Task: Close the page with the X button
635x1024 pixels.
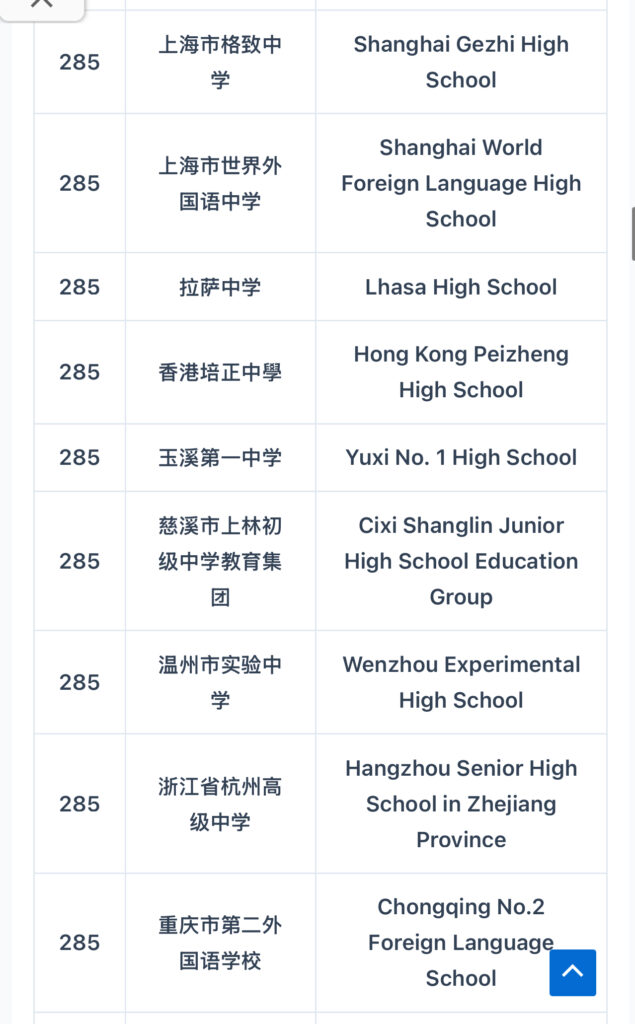Action: [x=41, y=4]
